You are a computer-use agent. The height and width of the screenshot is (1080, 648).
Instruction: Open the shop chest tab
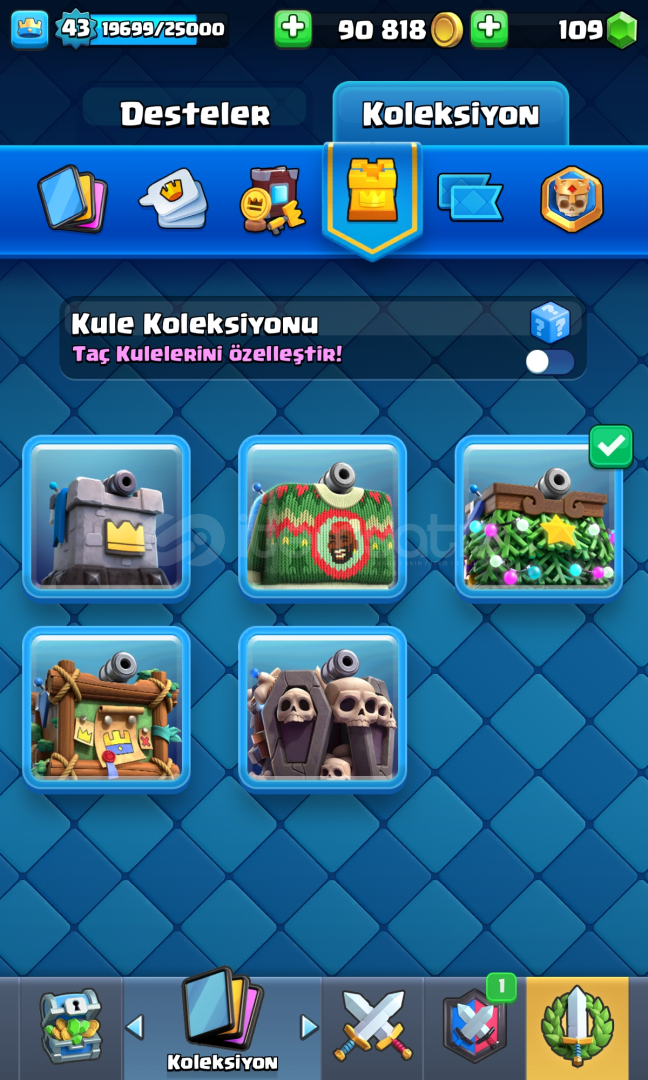(x=71, y=1026)
